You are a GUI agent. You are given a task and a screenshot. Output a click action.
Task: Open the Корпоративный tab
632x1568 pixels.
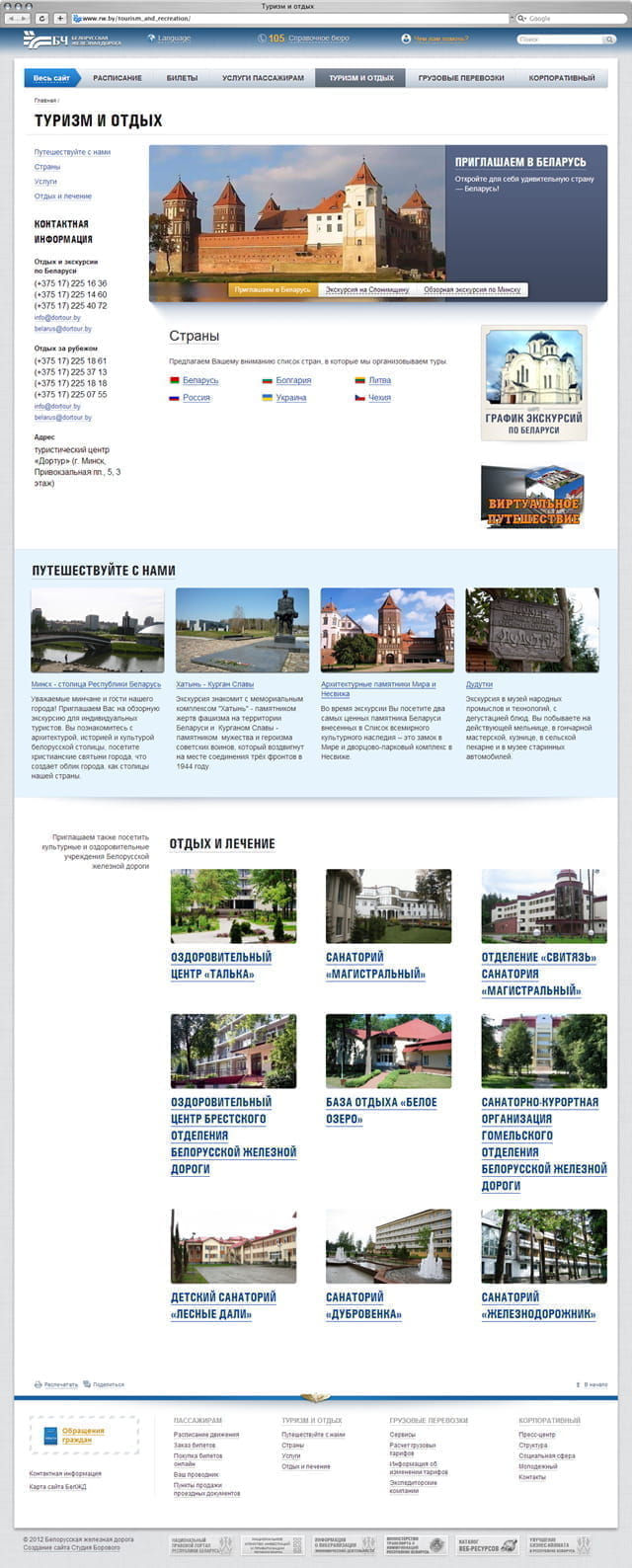562,78
